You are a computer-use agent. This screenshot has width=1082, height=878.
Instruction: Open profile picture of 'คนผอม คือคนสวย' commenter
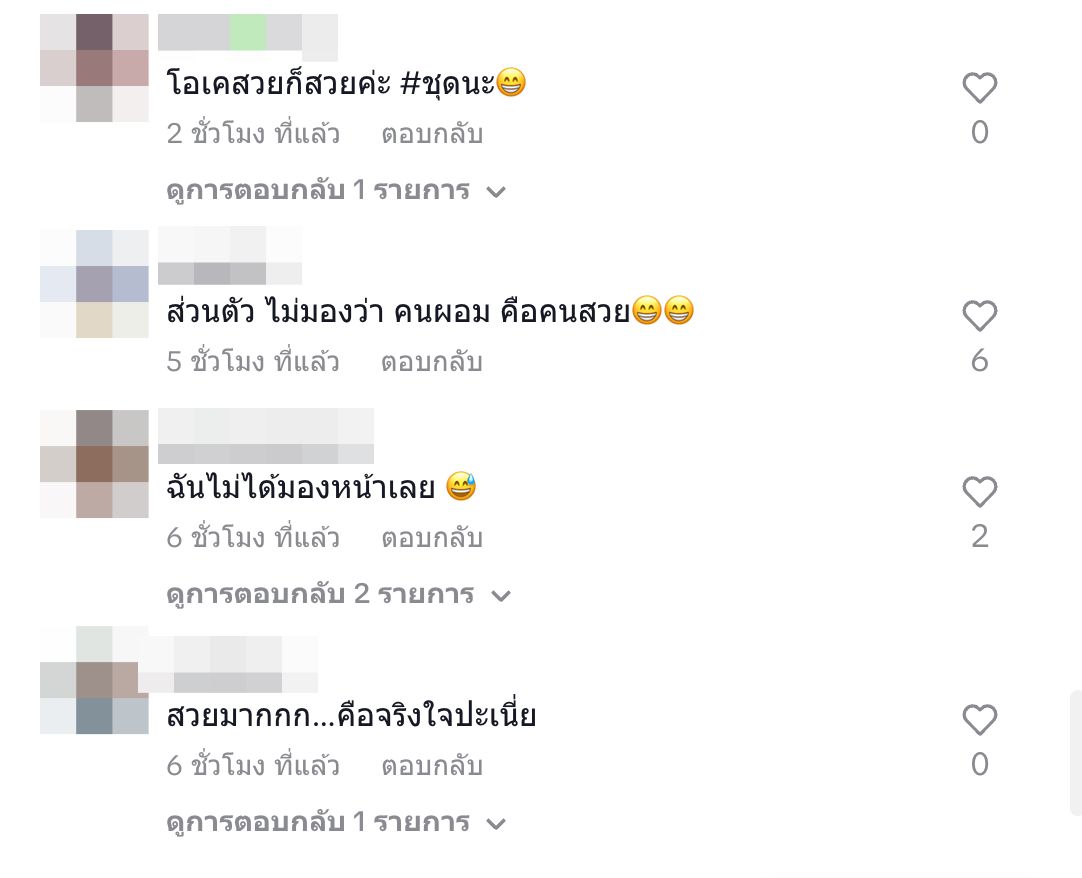coord(94,284)
